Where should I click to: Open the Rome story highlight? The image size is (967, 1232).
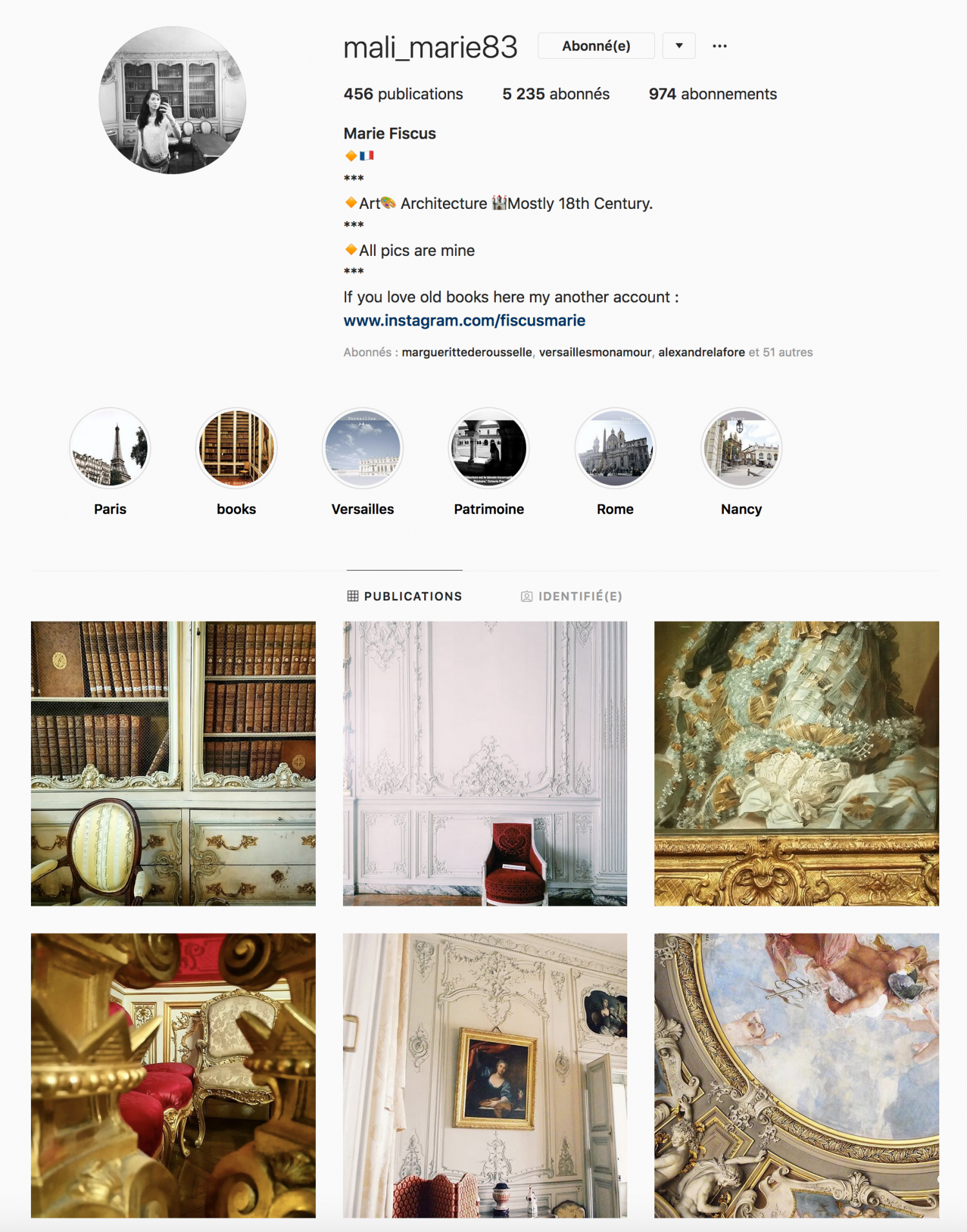click(x=615, y=448)
